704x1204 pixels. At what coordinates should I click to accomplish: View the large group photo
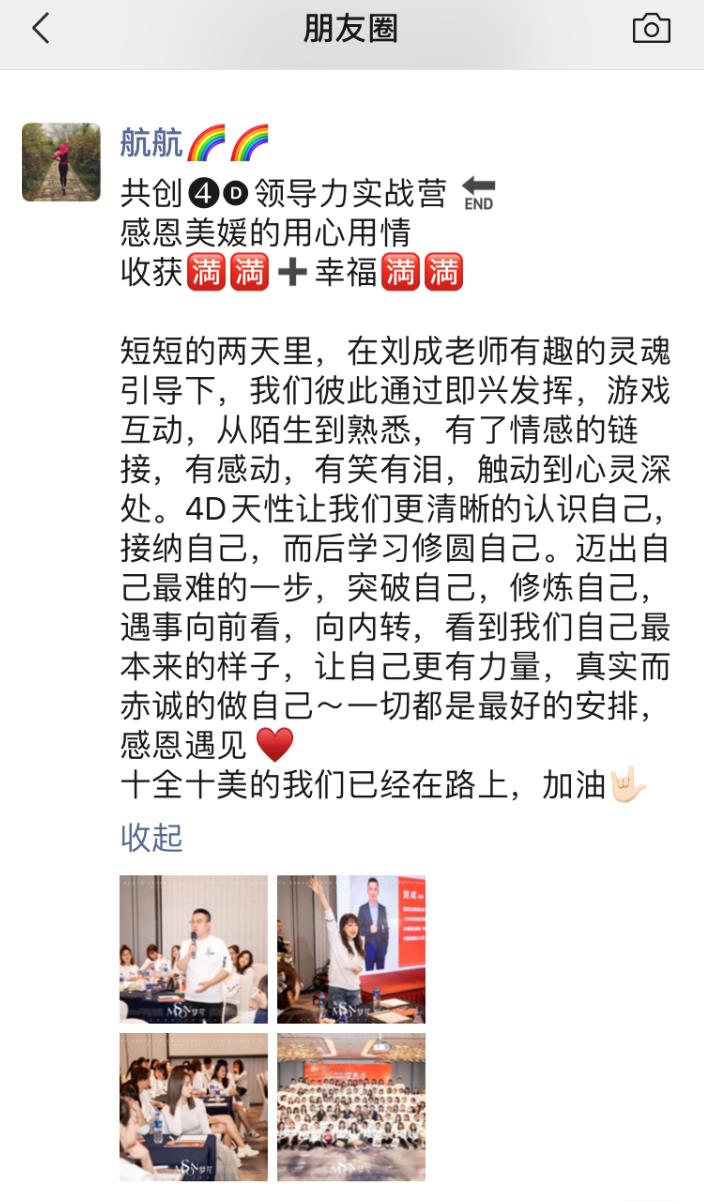coord(351,1107)
